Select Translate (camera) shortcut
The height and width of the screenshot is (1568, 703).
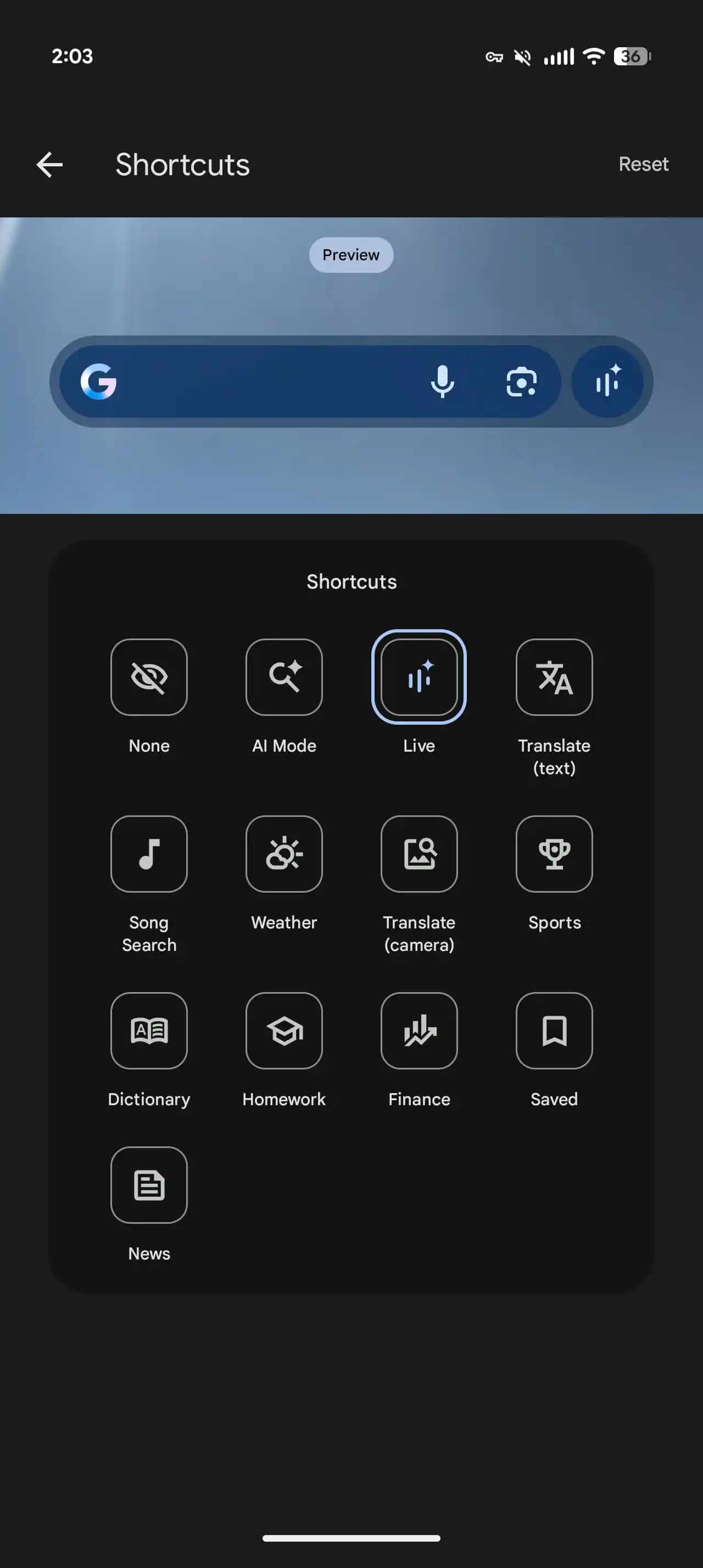tap(419, 853)
